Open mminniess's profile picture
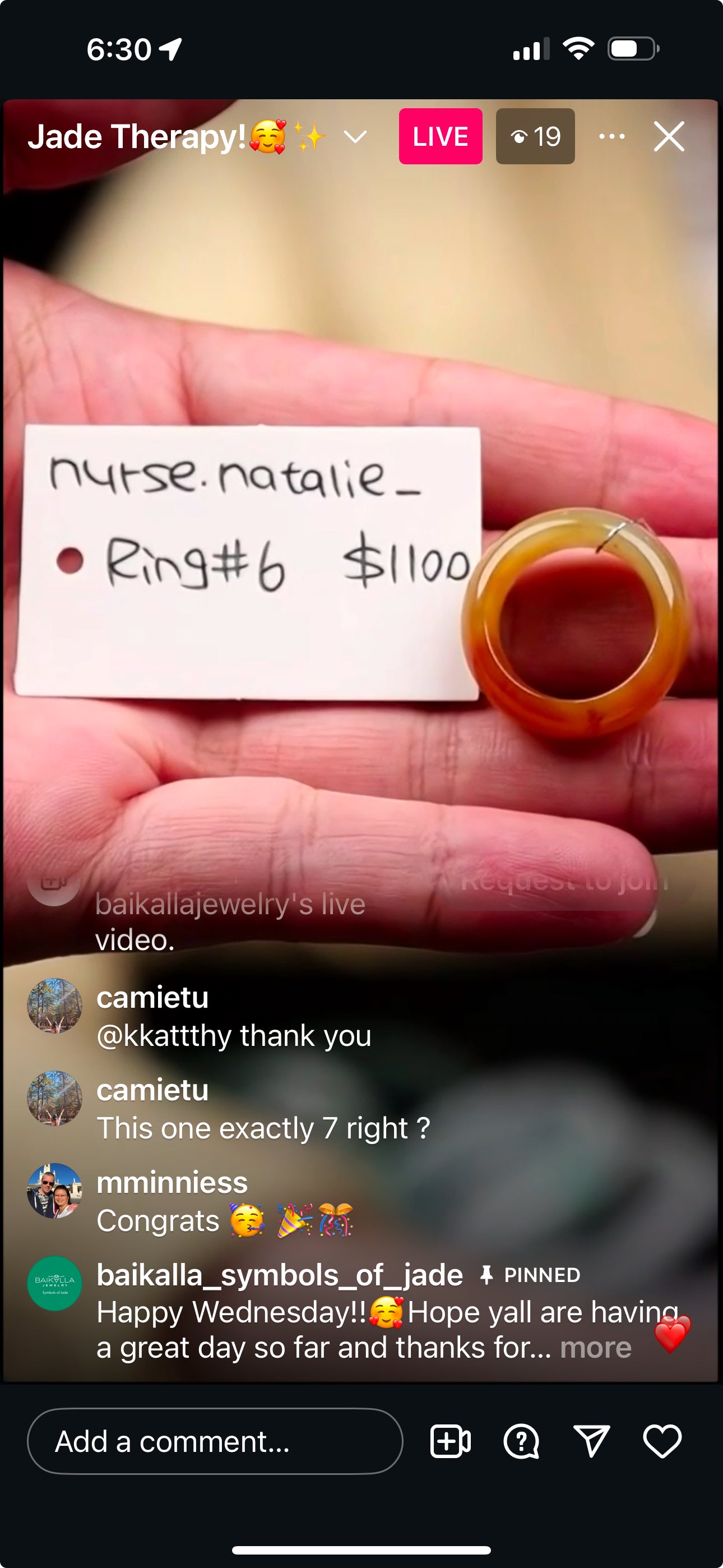 click(55, 1191)
